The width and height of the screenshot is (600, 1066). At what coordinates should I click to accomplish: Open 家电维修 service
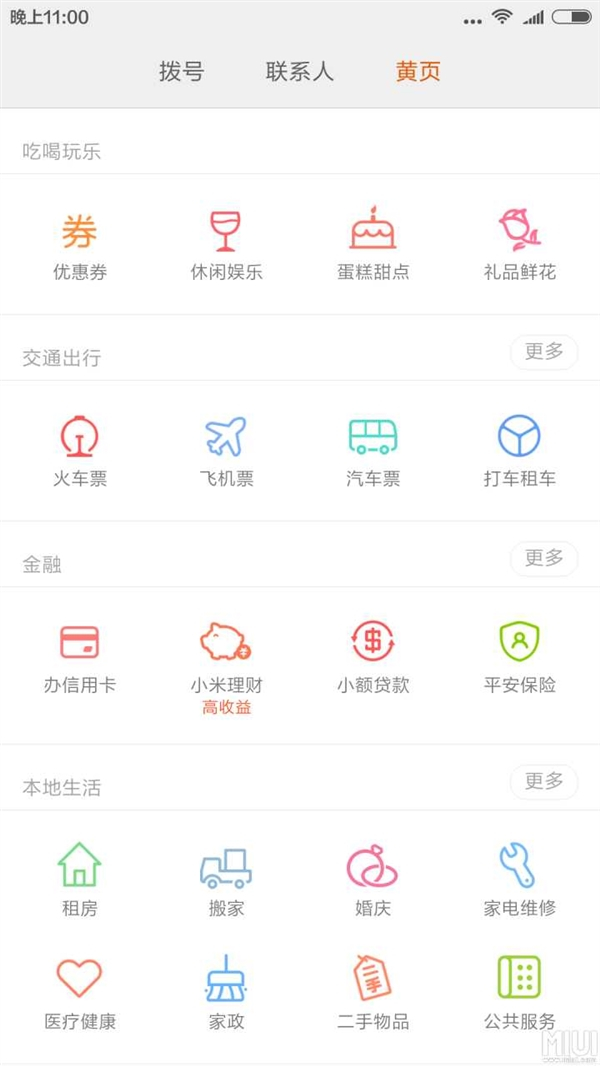[519, 880]
